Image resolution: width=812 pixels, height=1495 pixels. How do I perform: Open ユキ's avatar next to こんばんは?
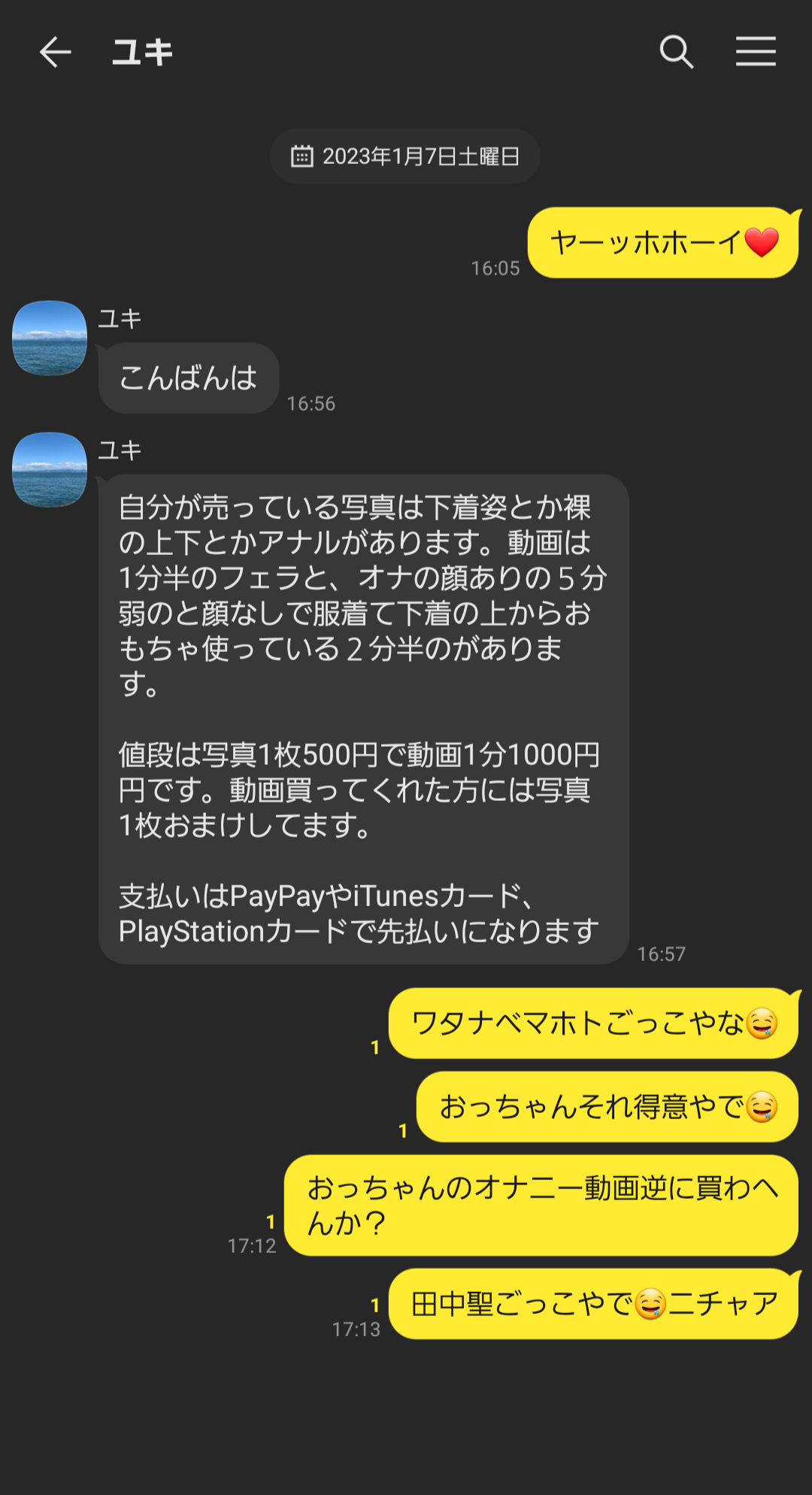point(50,338)
